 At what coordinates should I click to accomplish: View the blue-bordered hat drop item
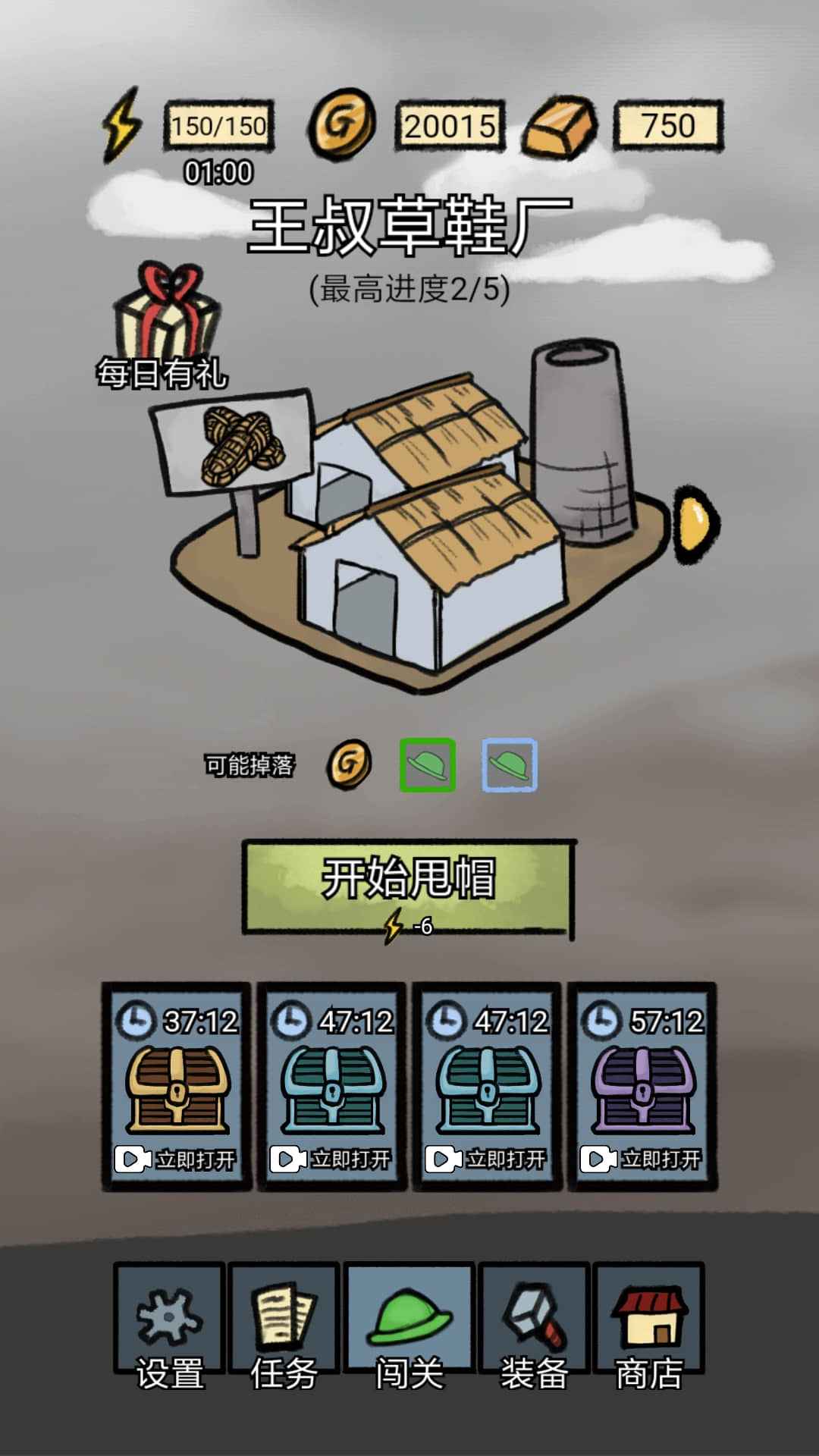510,764
